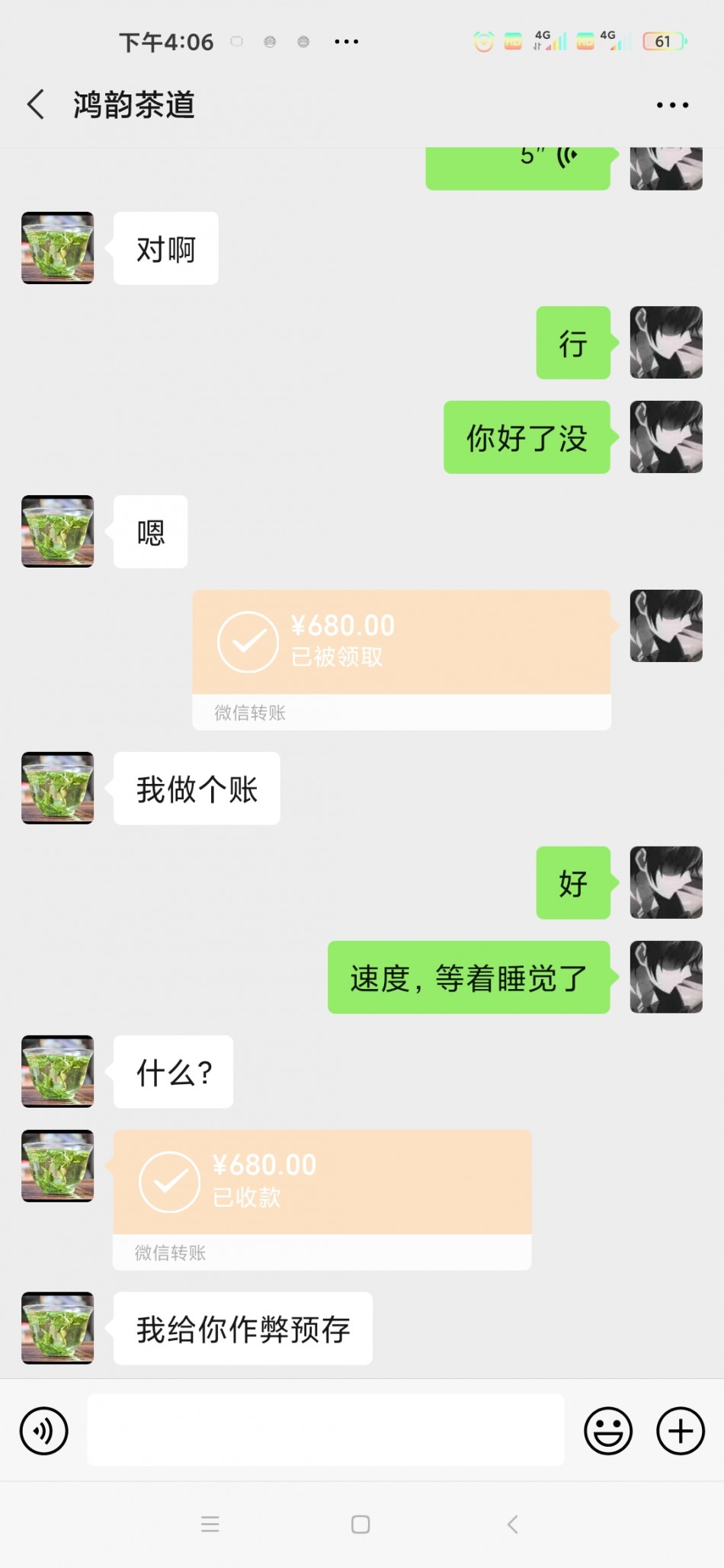Open my own avatar beside 你好了没
The height and width of the screenshot is (1568, 724).
coord(665,437)
